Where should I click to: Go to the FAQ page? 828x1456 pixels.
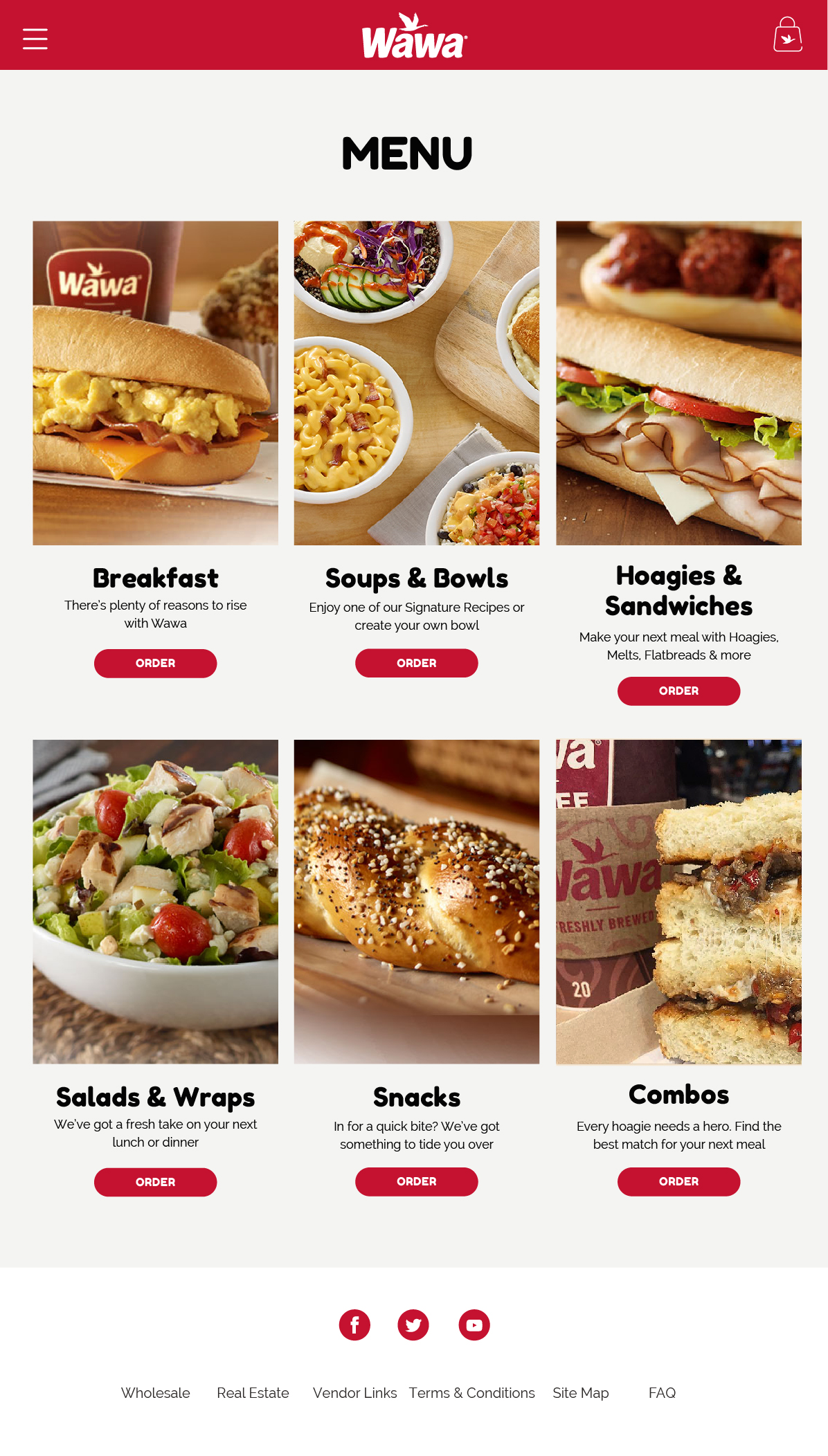[663, 1393]
